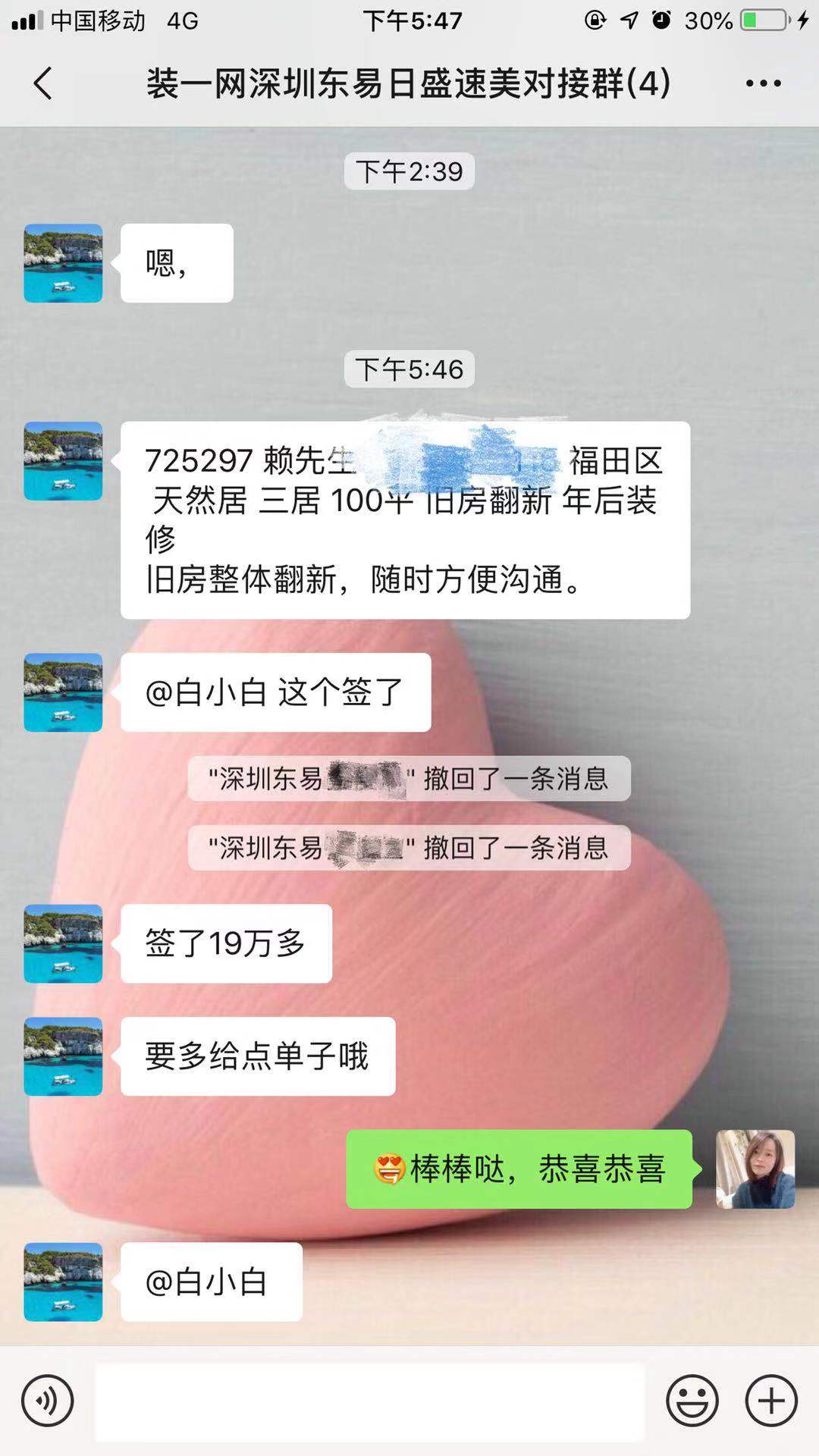This screenshot has height=1456, width=819.
Task: Tap the avatar next to 嗯 message
Action: (x=63, y=263)
